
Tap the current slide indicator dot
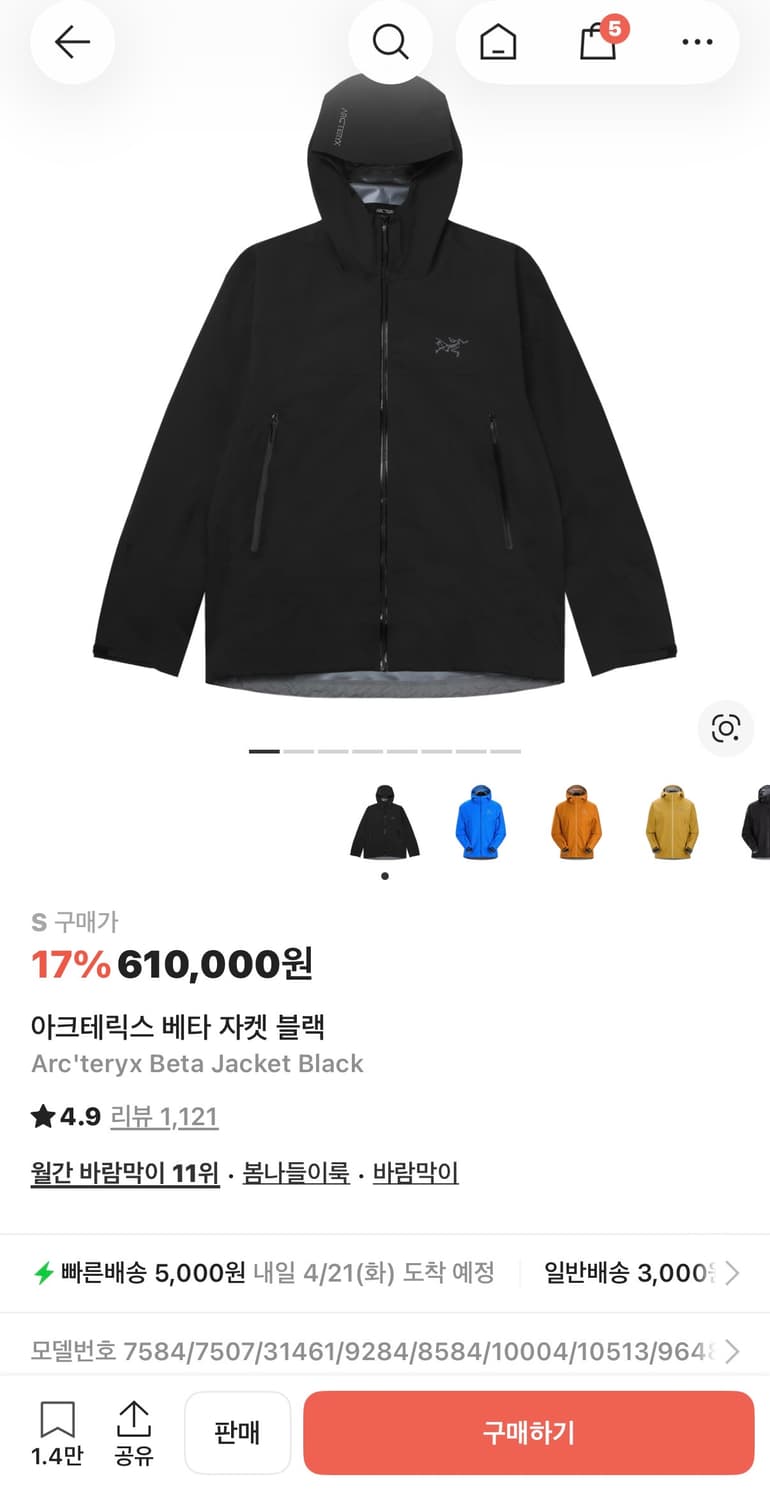point(384,875)
